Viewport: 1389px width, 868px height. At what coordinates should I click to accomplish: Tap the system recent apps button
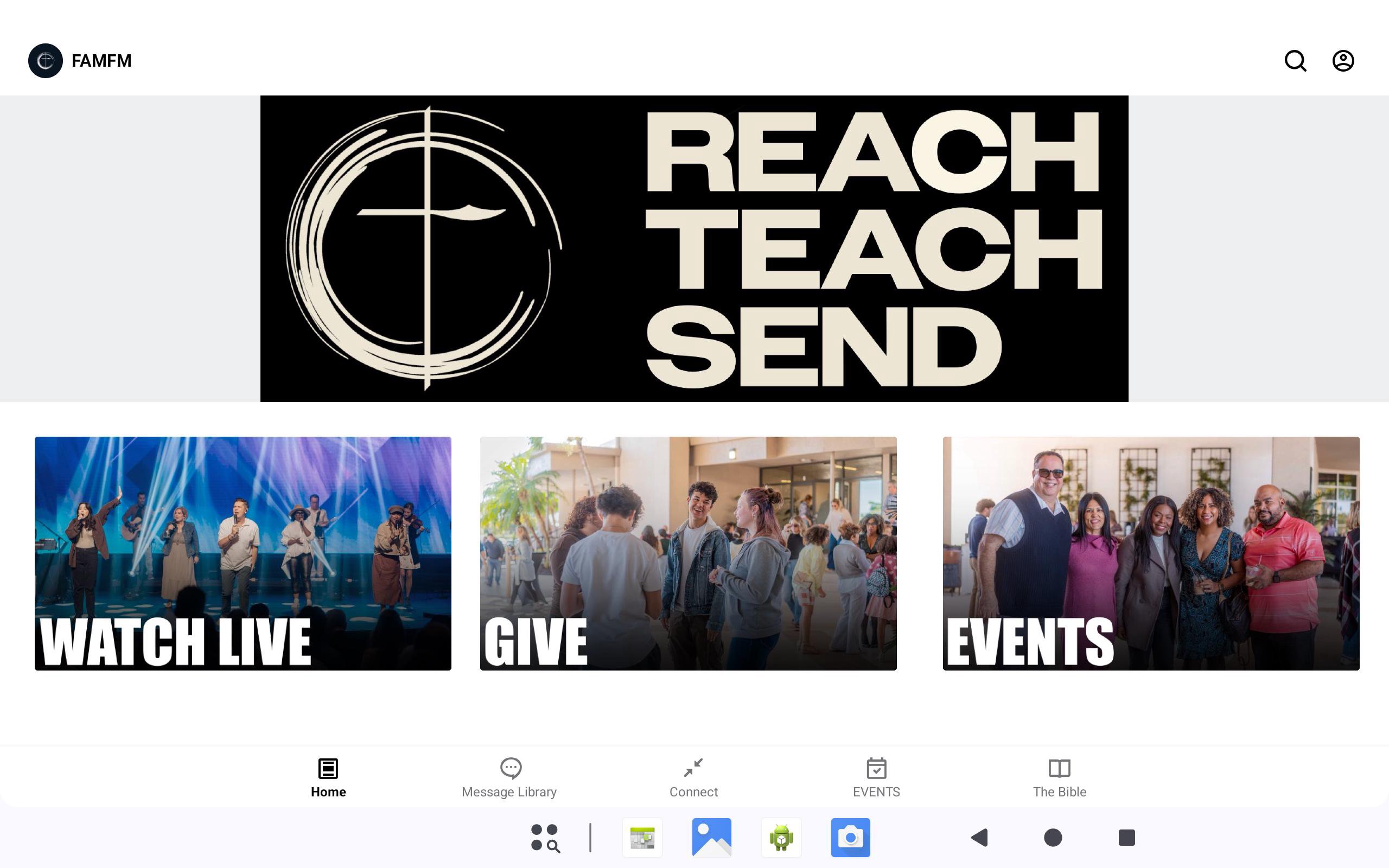(1126, 838)
